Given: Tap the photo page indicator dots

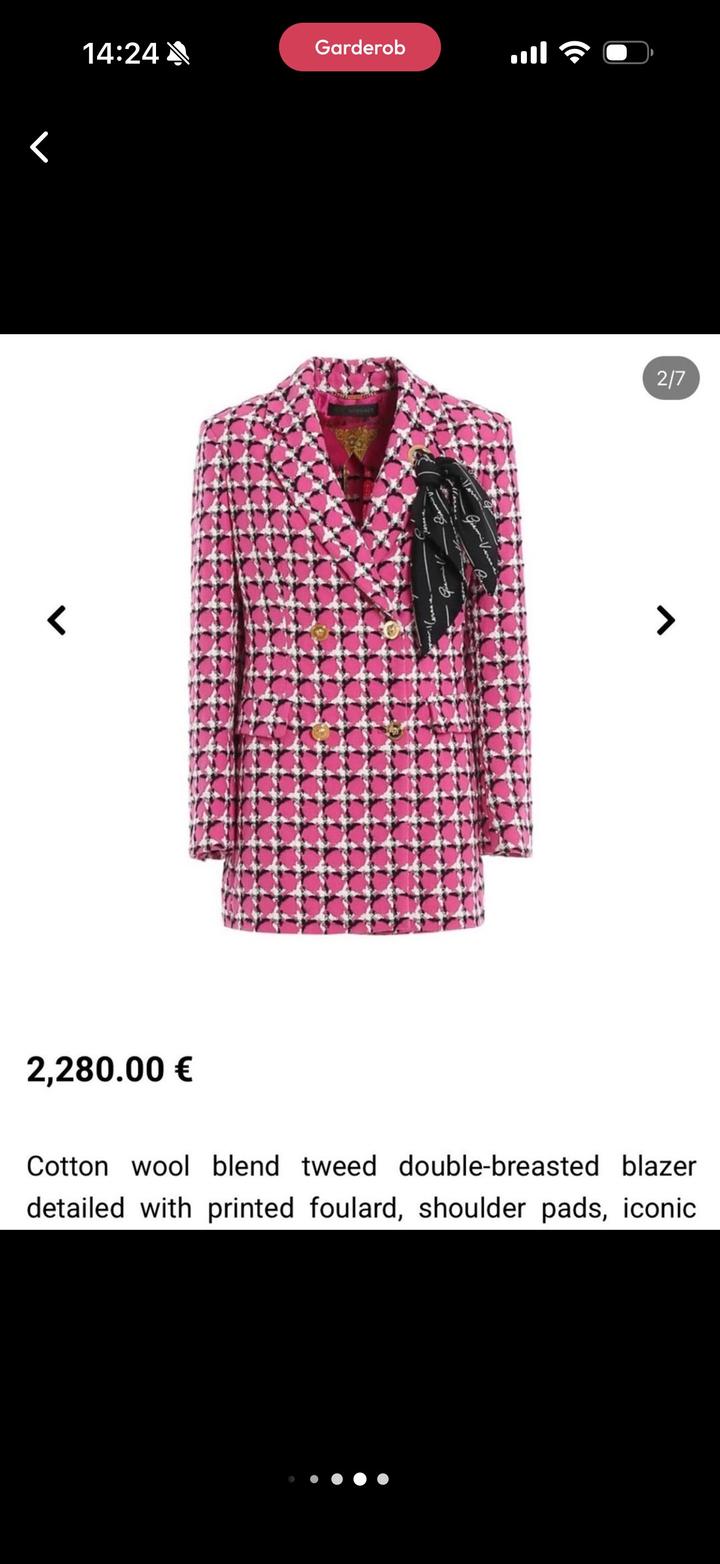Looking at the screenshot, I should [x=338, y=1479].
